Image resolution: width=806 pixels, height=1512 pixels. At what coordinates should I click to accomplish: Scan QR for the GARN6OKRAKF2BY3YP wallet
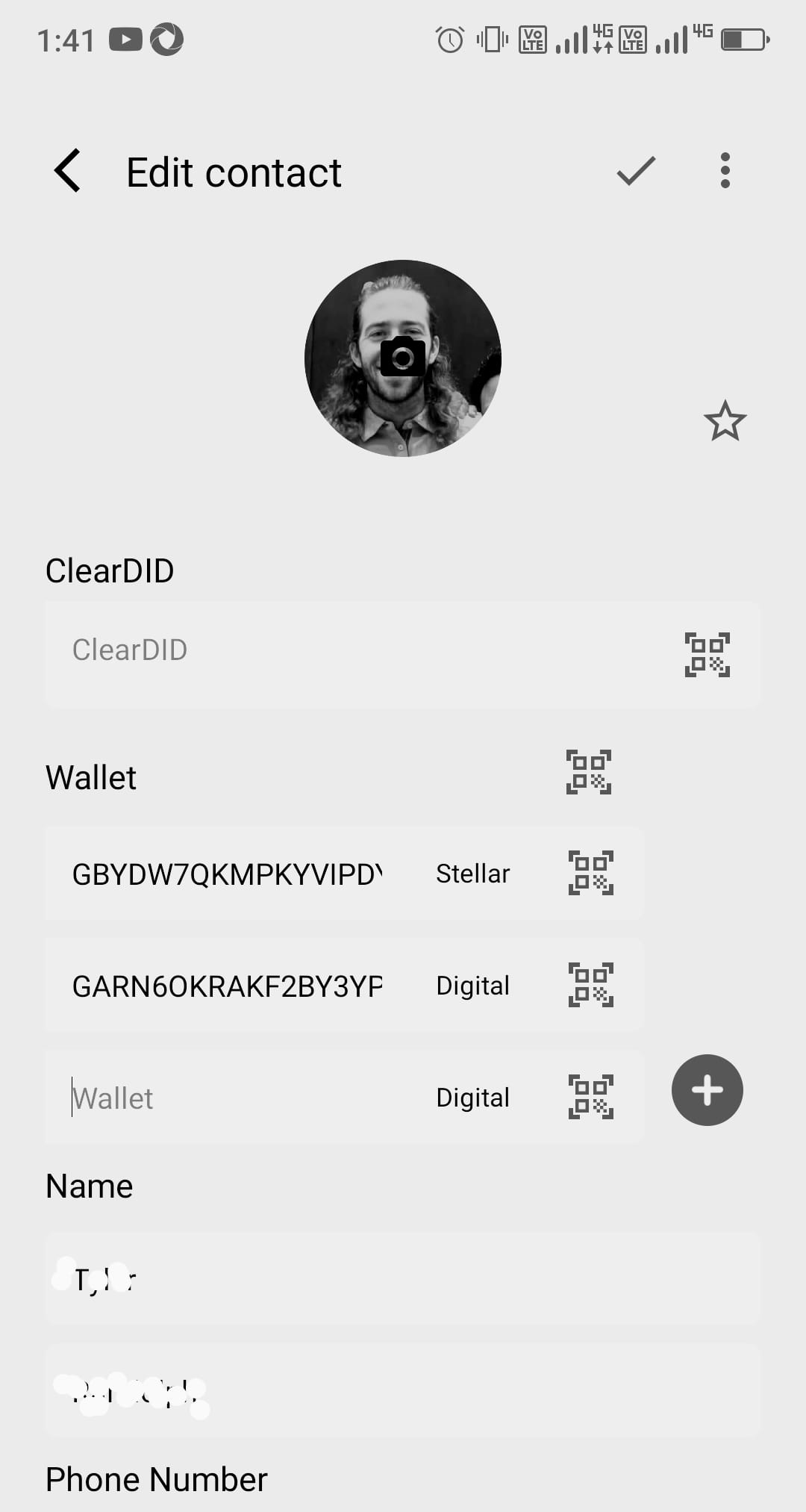tap(590, 985)
